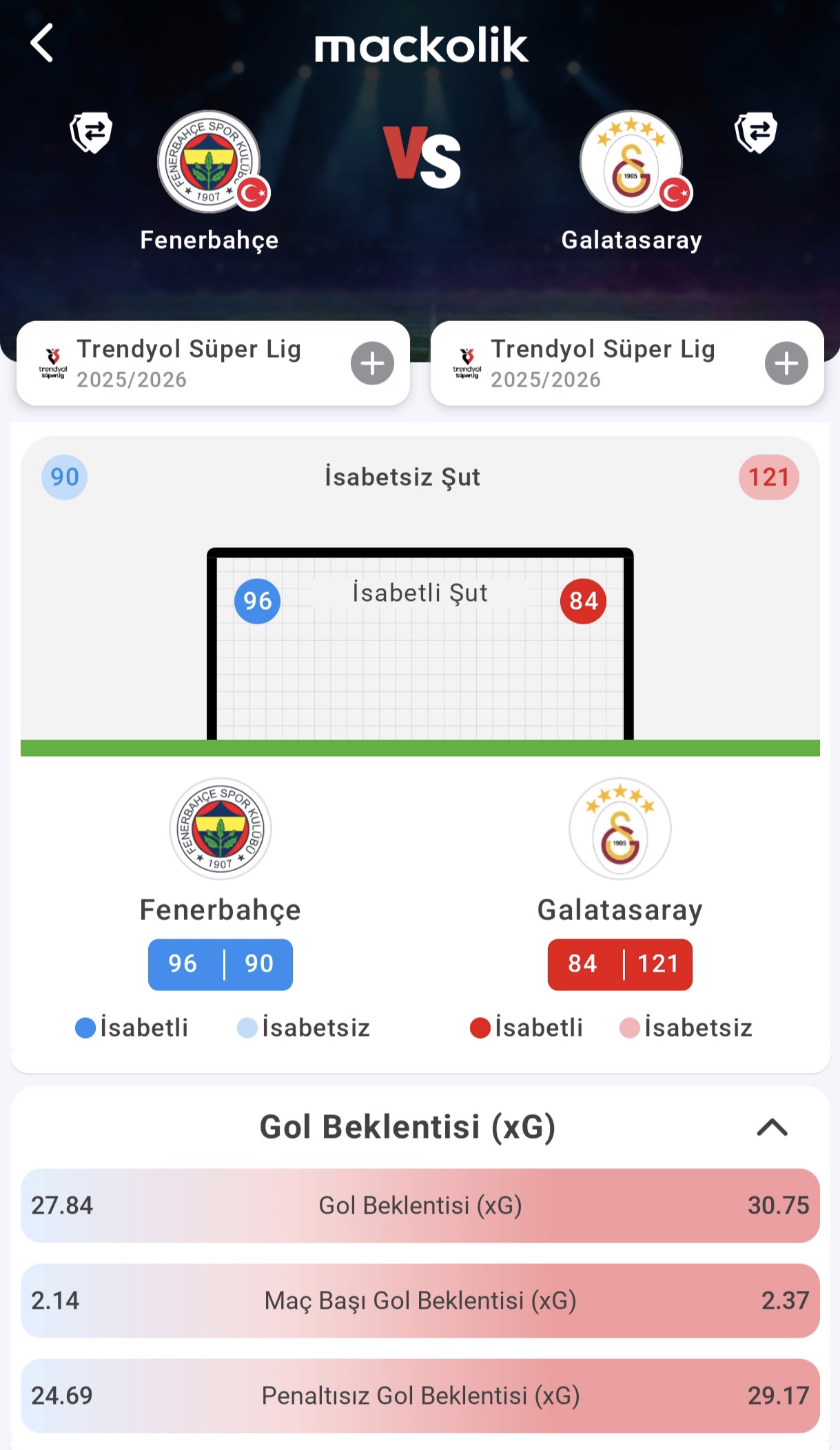Go back using the top-left arrow
This screenshot has height=1450, width=840.
pyautogui.click(x=42, y=43)
